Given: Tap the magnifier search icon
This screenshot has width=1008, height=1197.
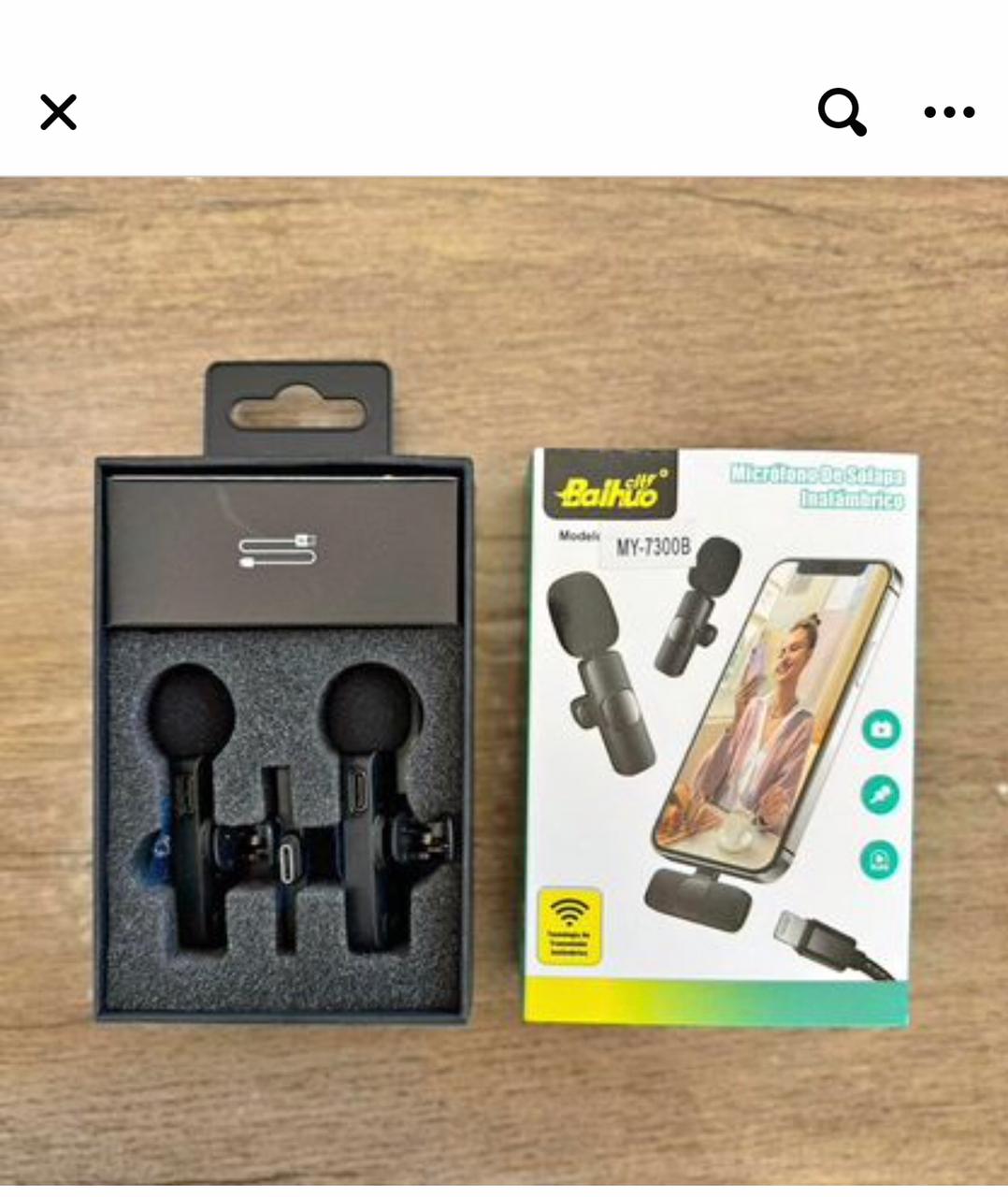Looking at the screenshot, I should (841, 112).
